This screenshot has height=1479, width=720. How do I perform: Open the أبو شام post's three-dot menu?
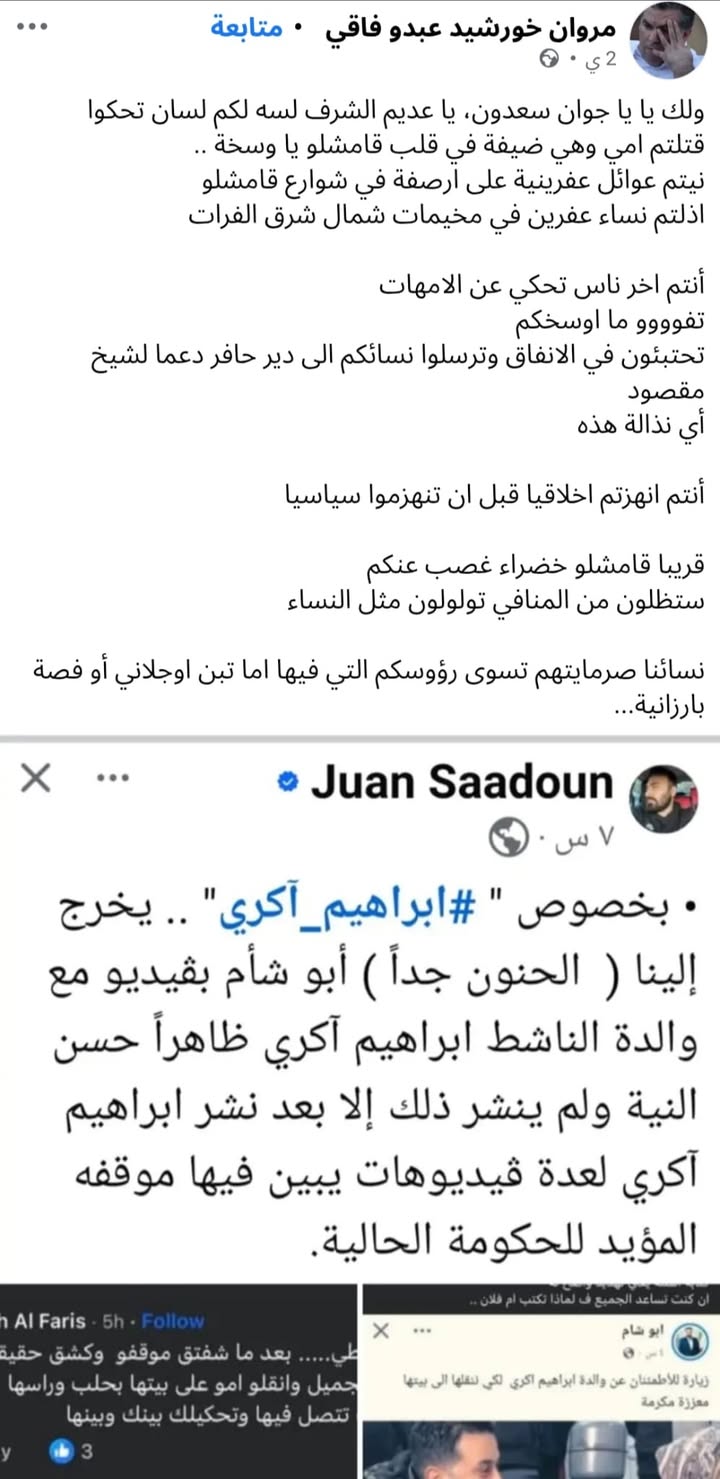coord(423,1331)
